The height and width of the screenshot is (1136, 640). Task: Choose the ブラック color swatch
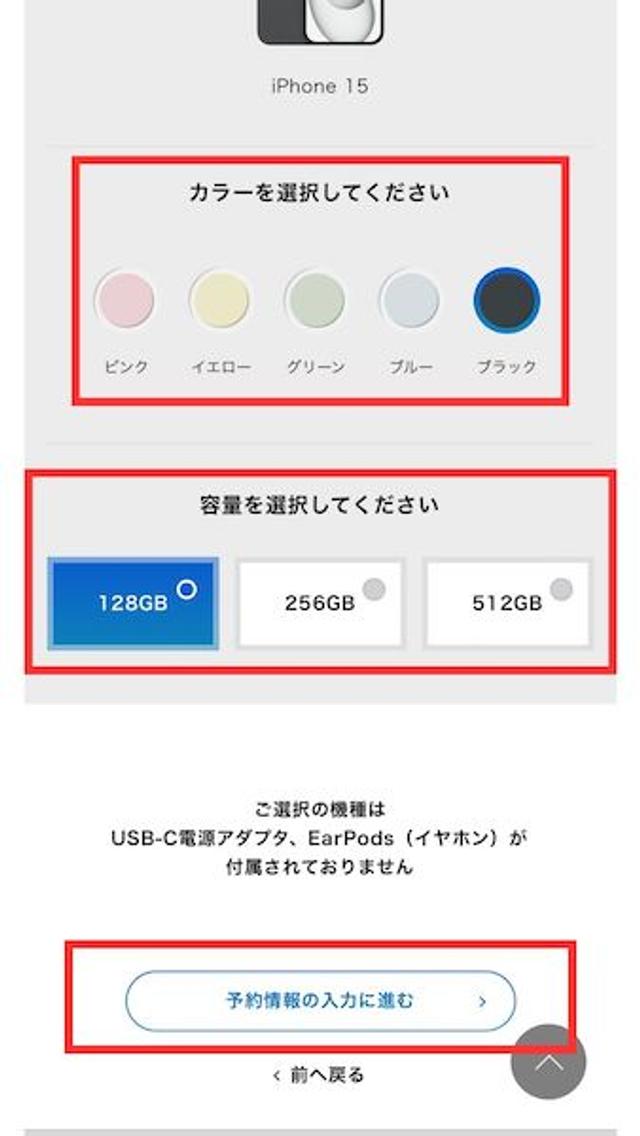(506, 299)
